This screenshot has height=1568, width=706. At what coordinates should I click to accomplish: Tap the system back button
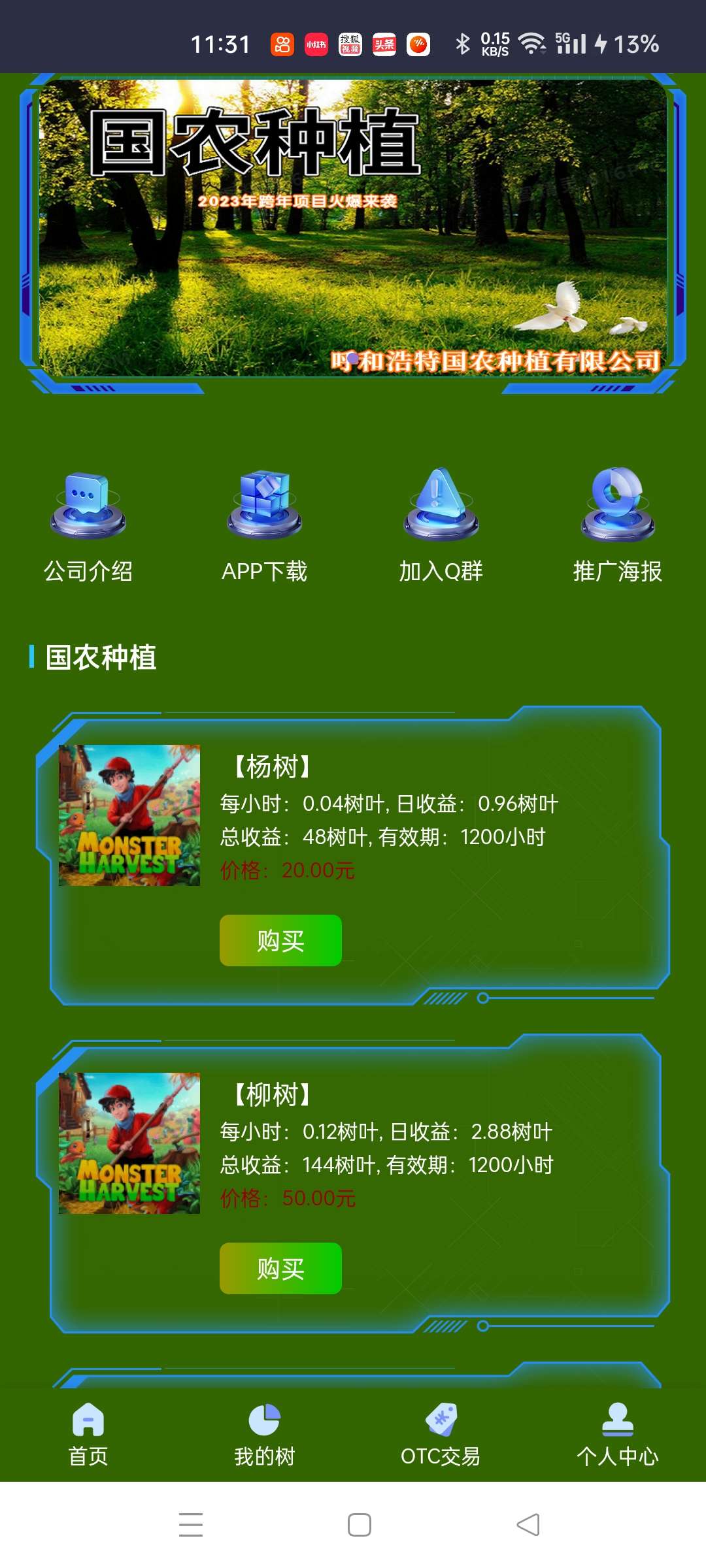528,1525
